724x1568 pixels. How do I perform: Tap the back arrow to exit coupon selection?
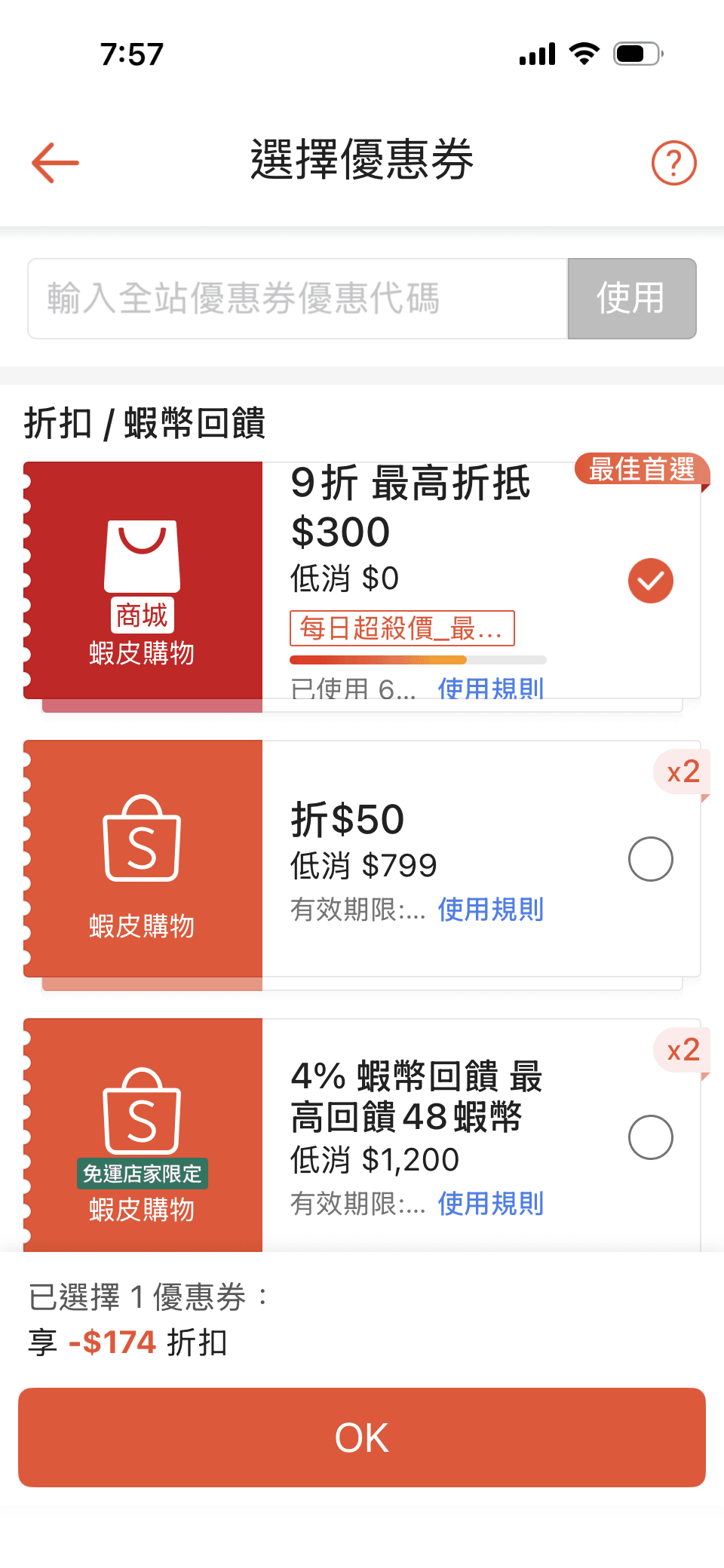54,162
